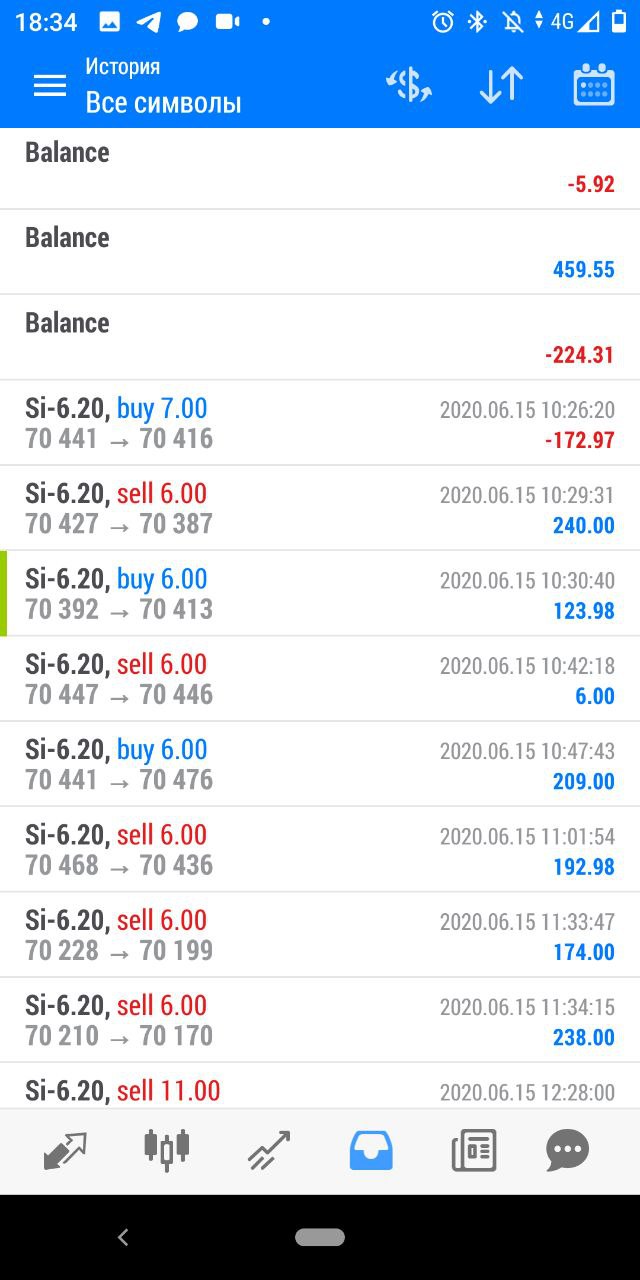Open the Balance entry of 459.55
Image resolution: width=640 pixels, height=1280 pixels.
pos(320,252)
